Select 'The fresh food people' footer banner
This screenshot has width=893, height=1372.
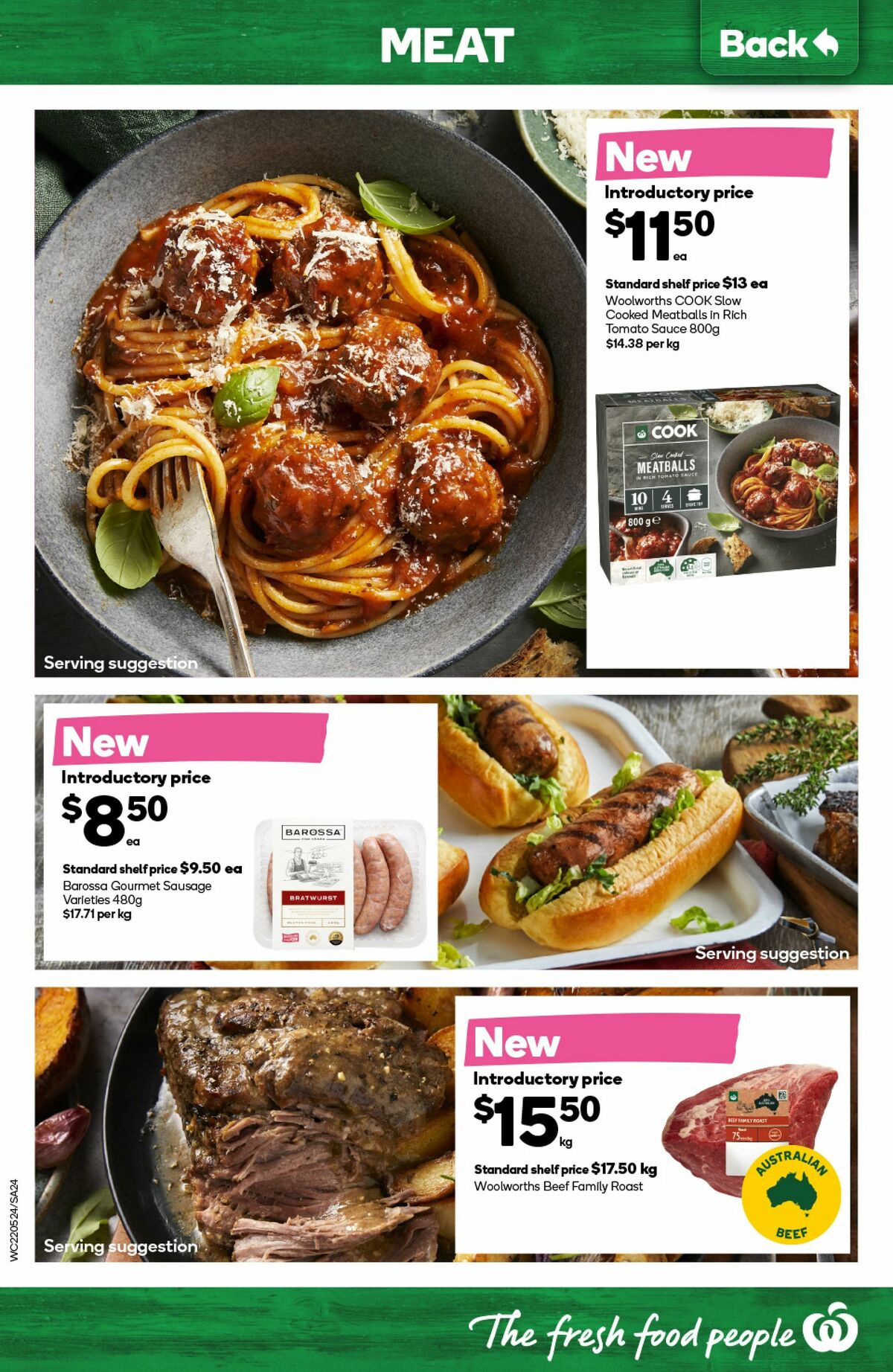(640, 1333)
